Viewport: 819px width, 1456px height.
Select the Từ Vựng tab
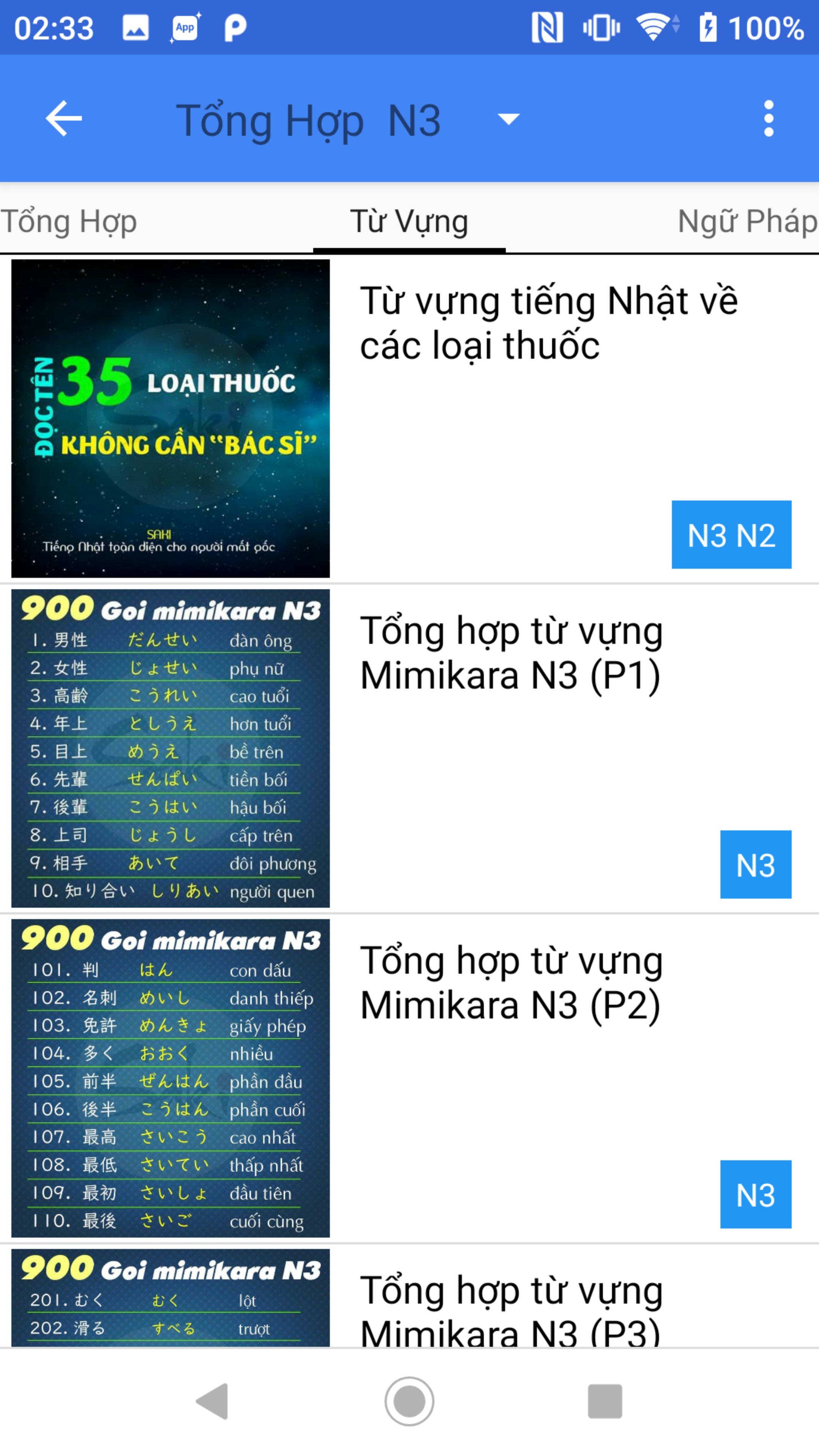(x=409, y=220)
